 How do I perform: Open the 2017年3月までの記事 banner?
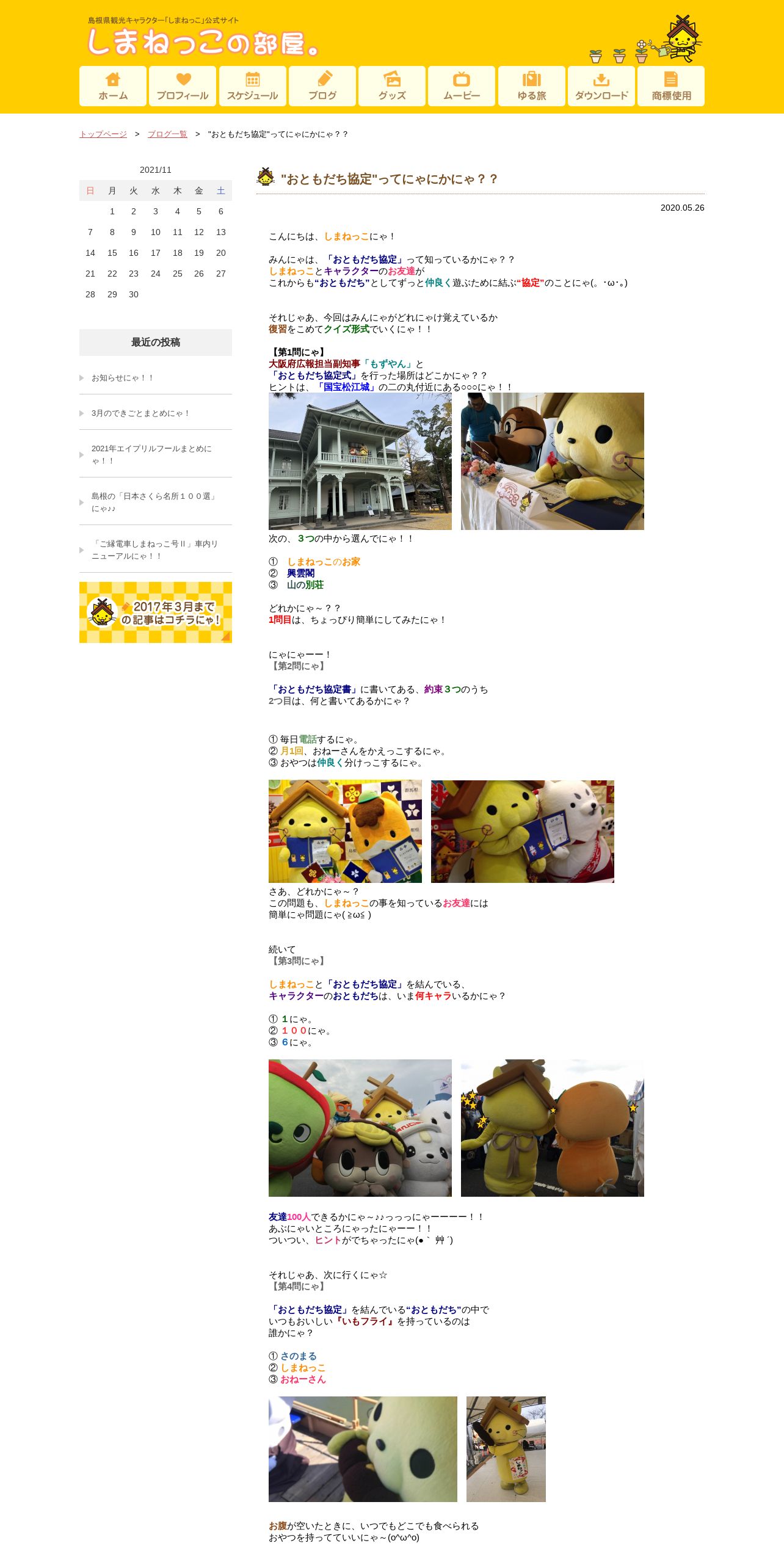[x=156, y=612]
